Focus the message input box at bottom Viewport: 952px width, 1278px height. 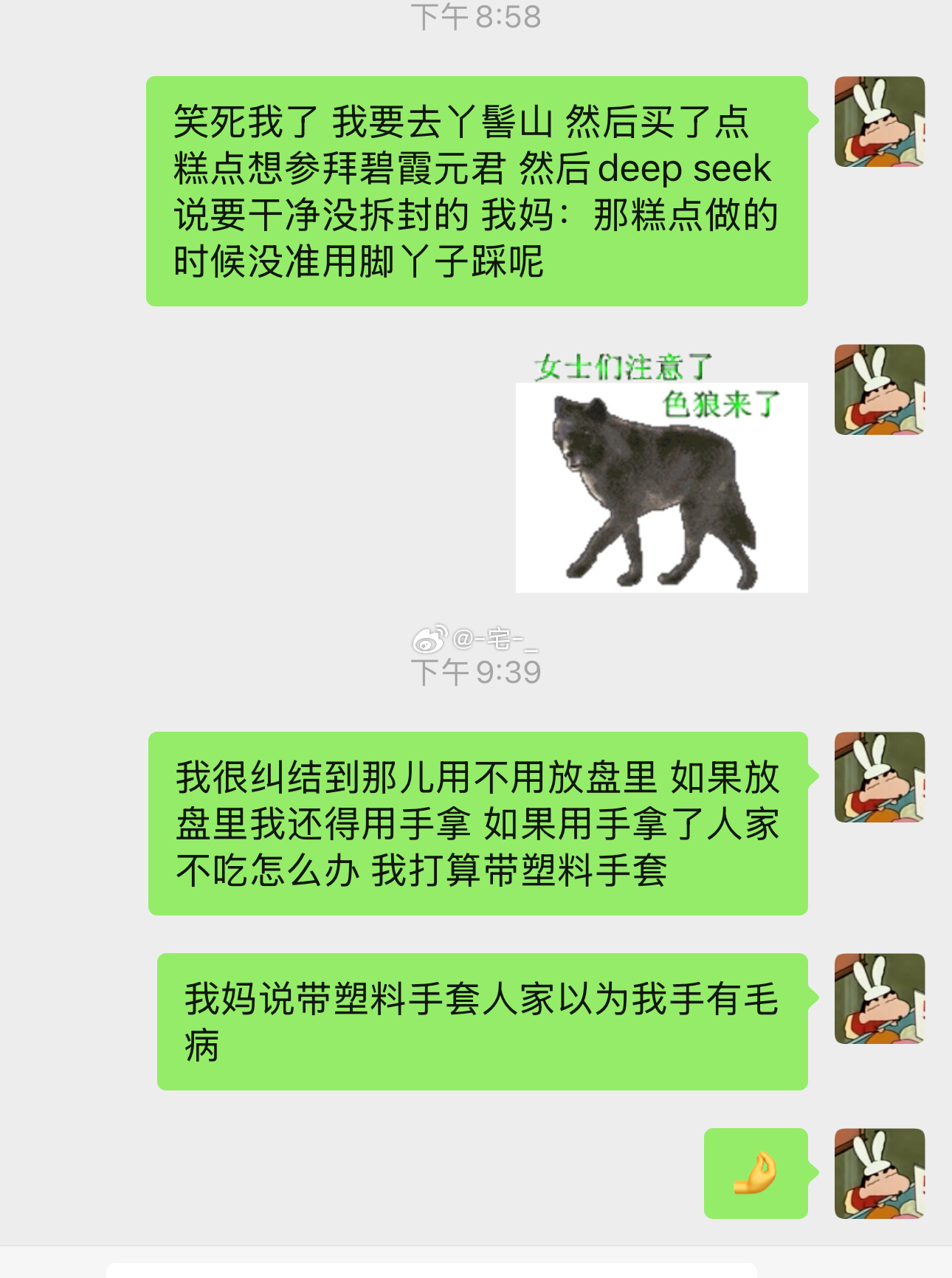coord(432,1270)
